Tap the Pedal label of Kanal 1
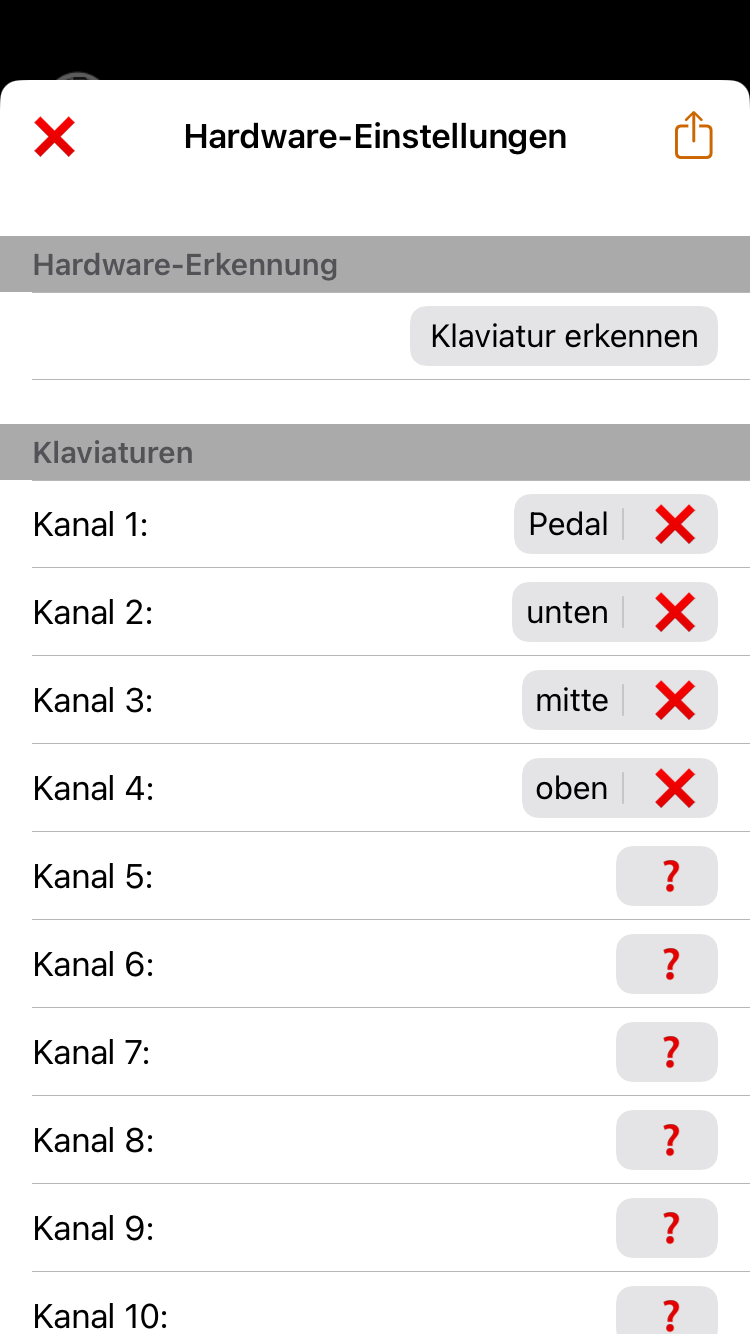Screen dimensions: 750x1334 point(568,524)
